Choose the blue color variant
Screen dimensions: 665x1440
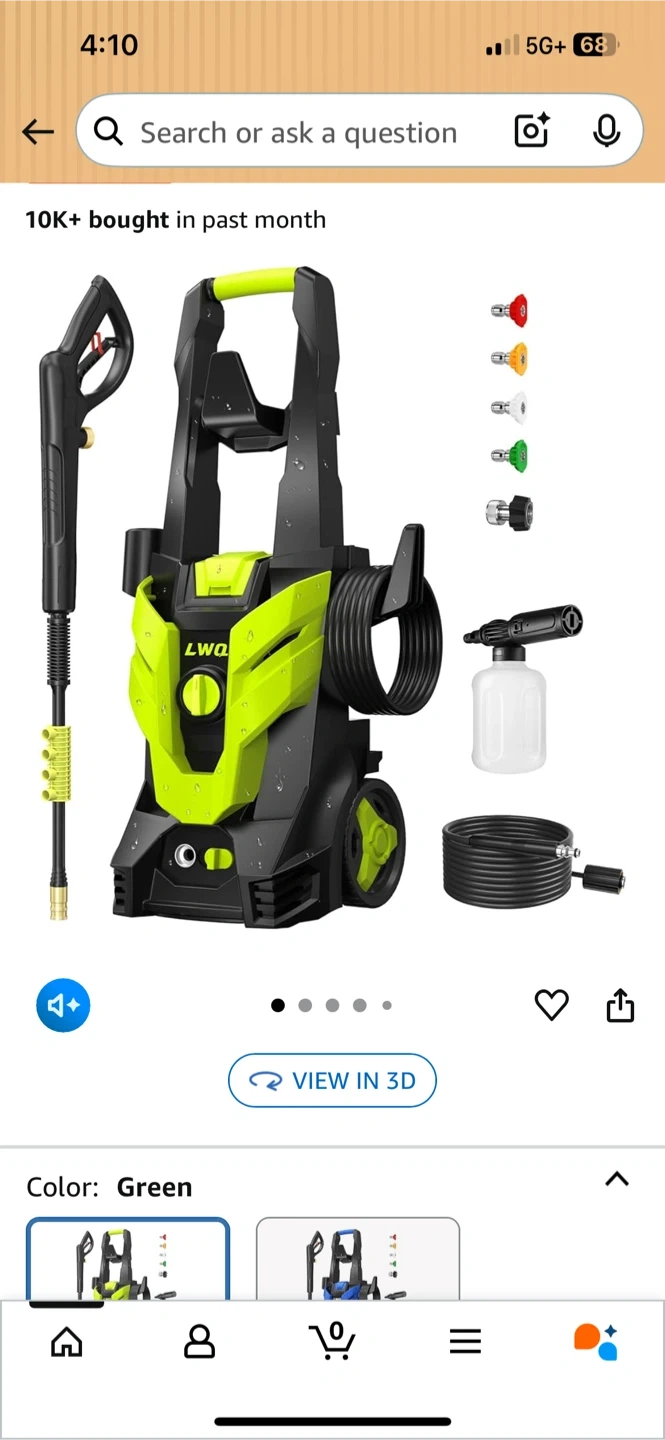[358, 1259]
